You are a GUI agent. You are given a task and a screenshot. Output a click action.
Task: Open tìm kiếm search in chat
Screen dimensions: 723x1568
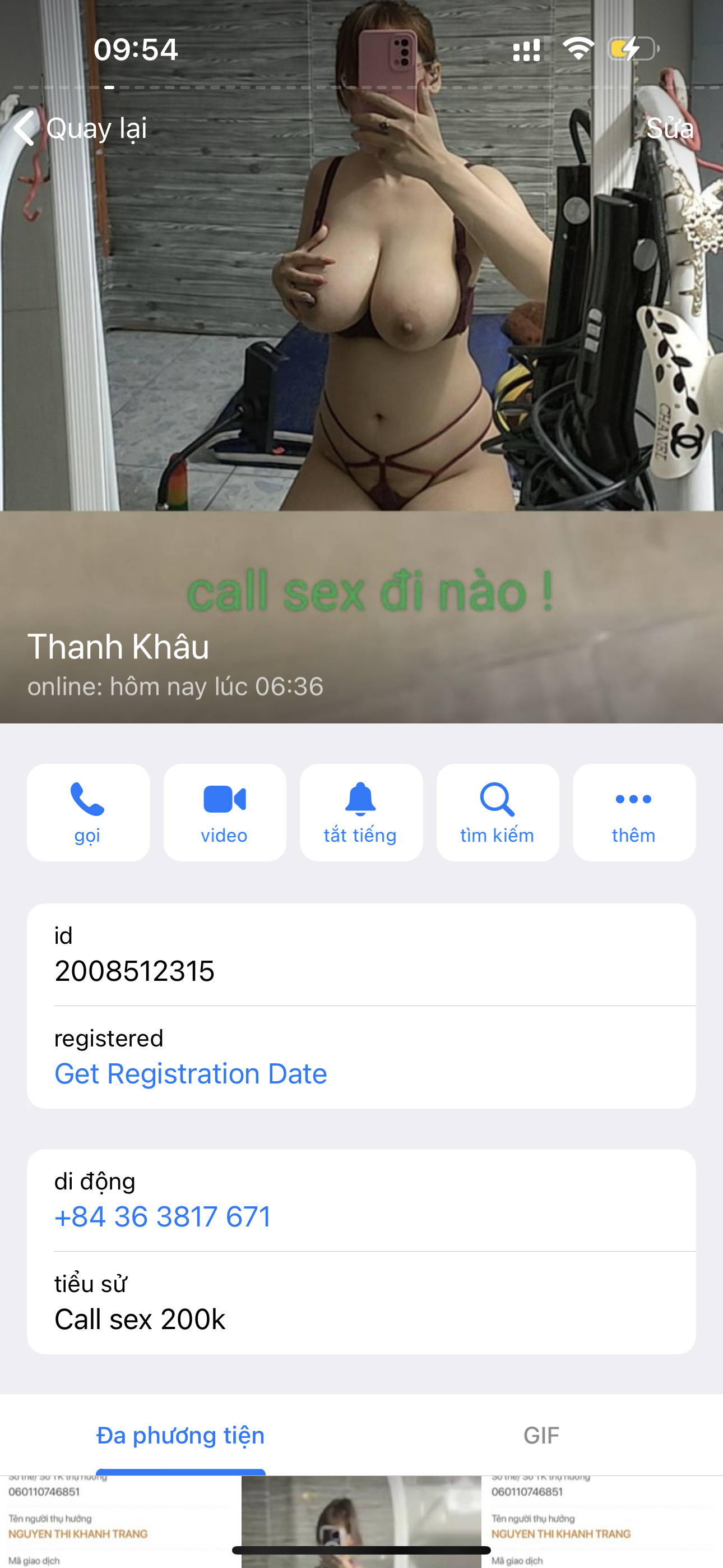tap(497, 812)
